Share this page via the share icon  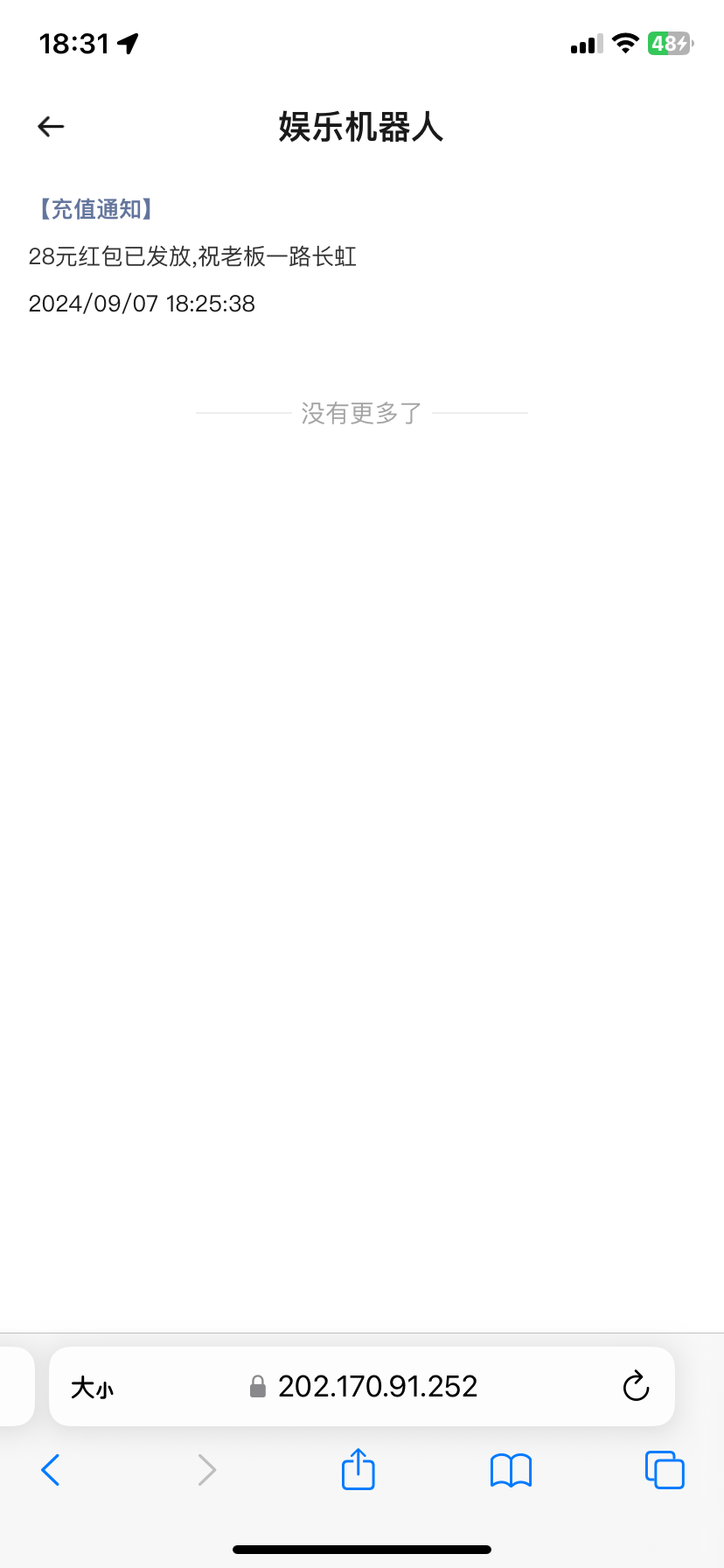(358, 1469)
